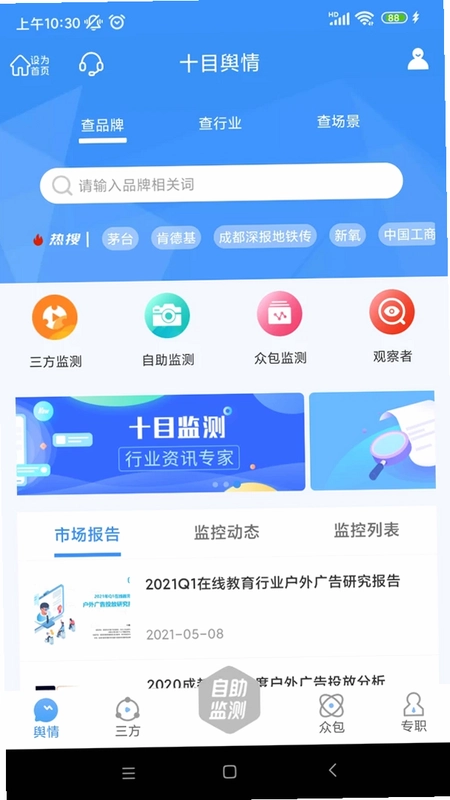
Task: Switch to the 查行业 tab
Action: (220, 123)
